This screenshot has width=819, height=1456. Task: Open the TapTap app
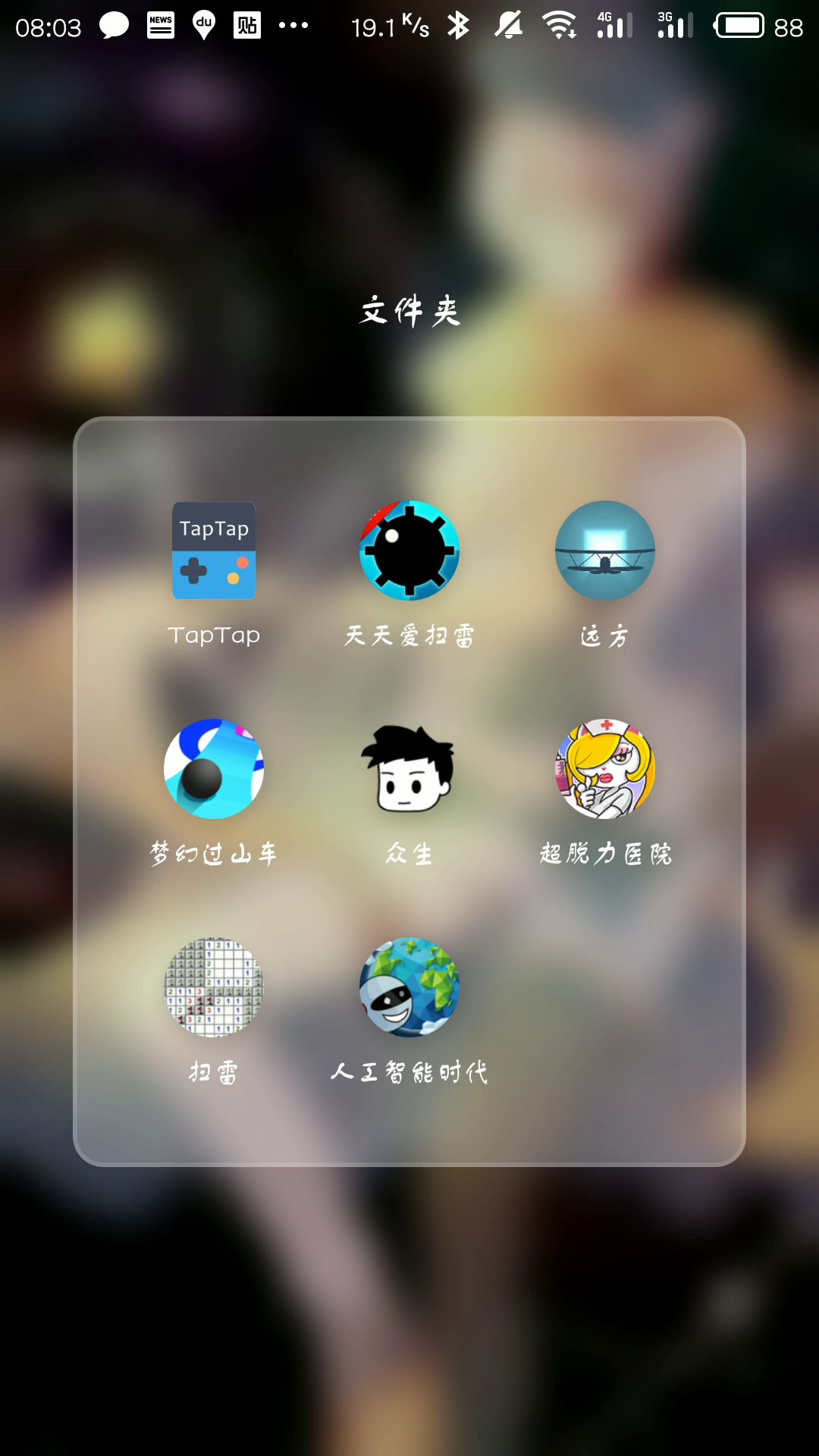tap(214, 551)
